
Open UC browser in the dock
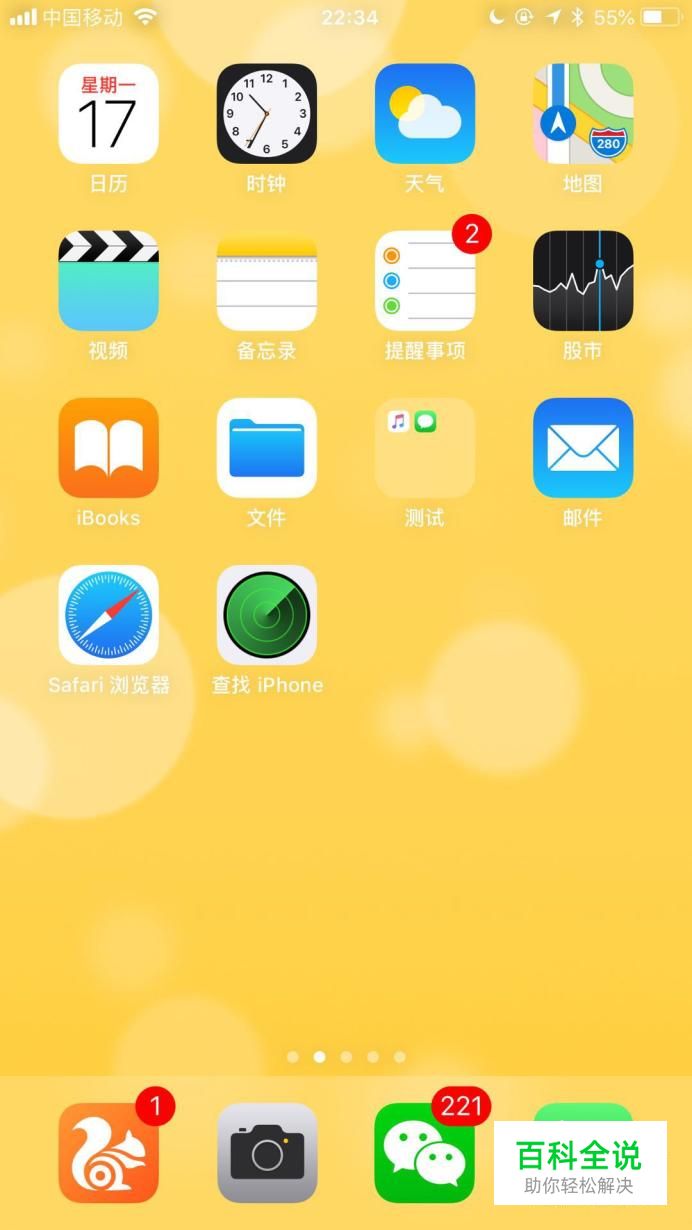pyautogui.click(x=108, y=1152)
